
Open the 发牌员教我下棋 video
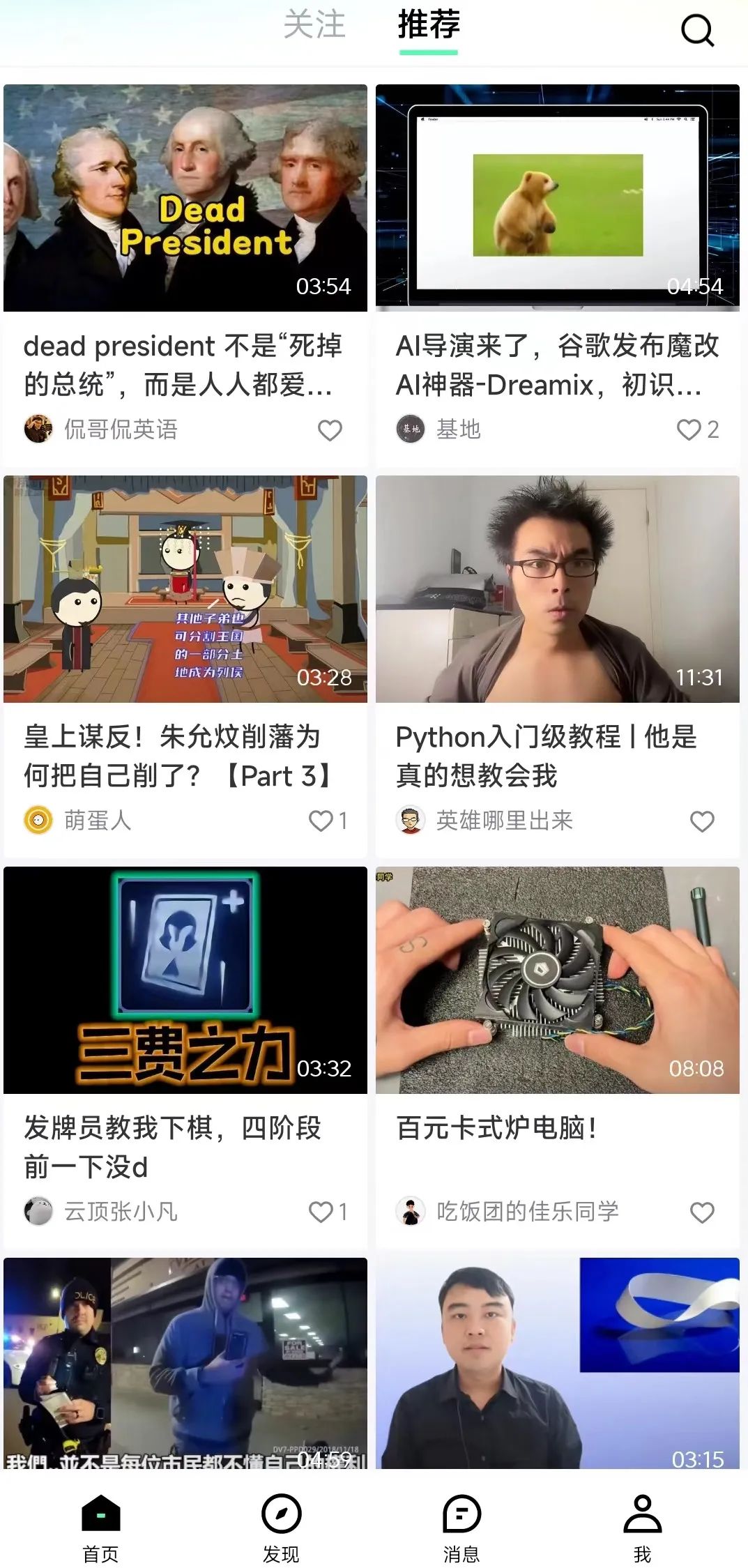[185, 980]
